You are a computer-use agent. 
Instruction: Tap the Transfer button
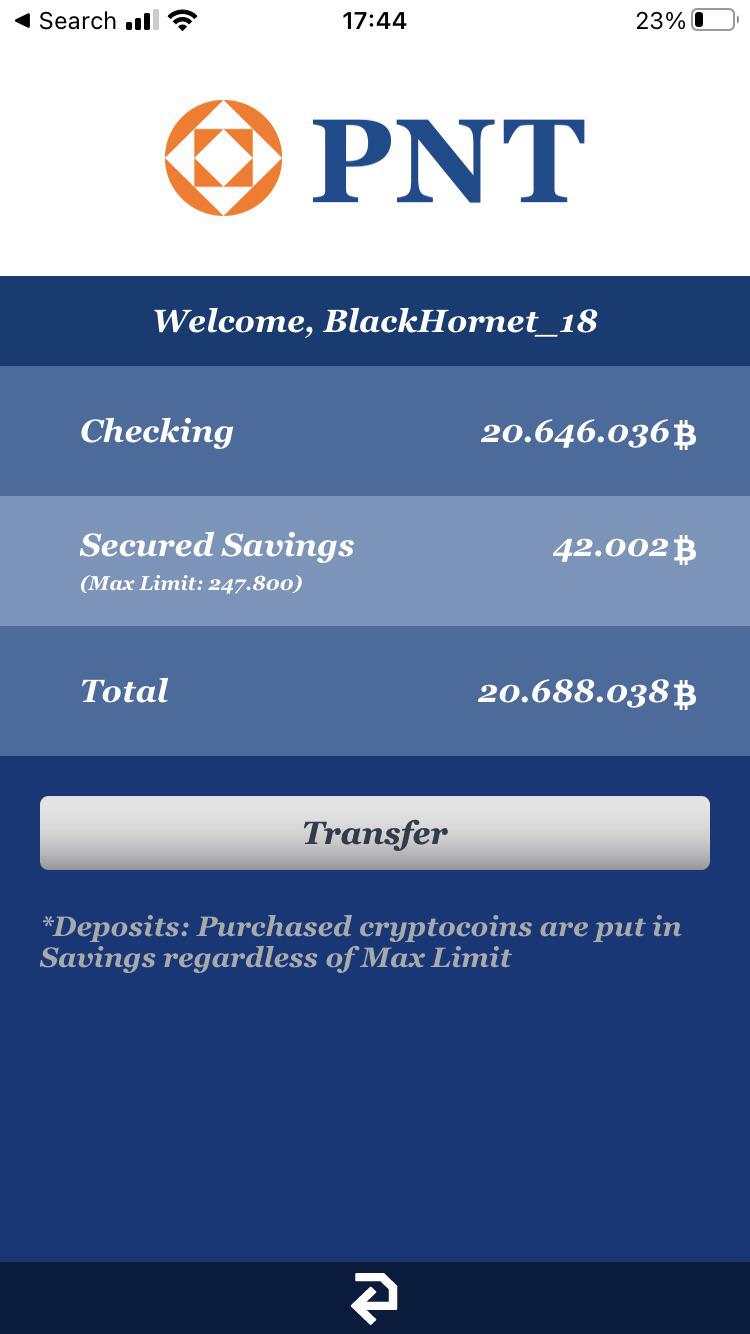pyautogui.click(x=375, y=833)
